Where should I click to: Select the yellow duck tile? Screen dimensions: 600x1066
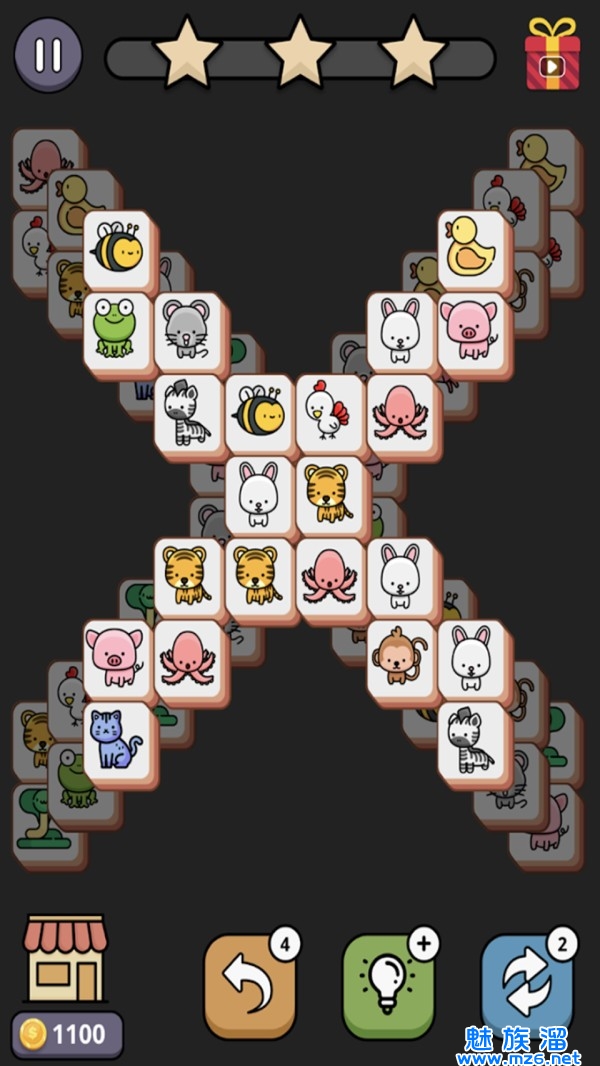(471, 247)
